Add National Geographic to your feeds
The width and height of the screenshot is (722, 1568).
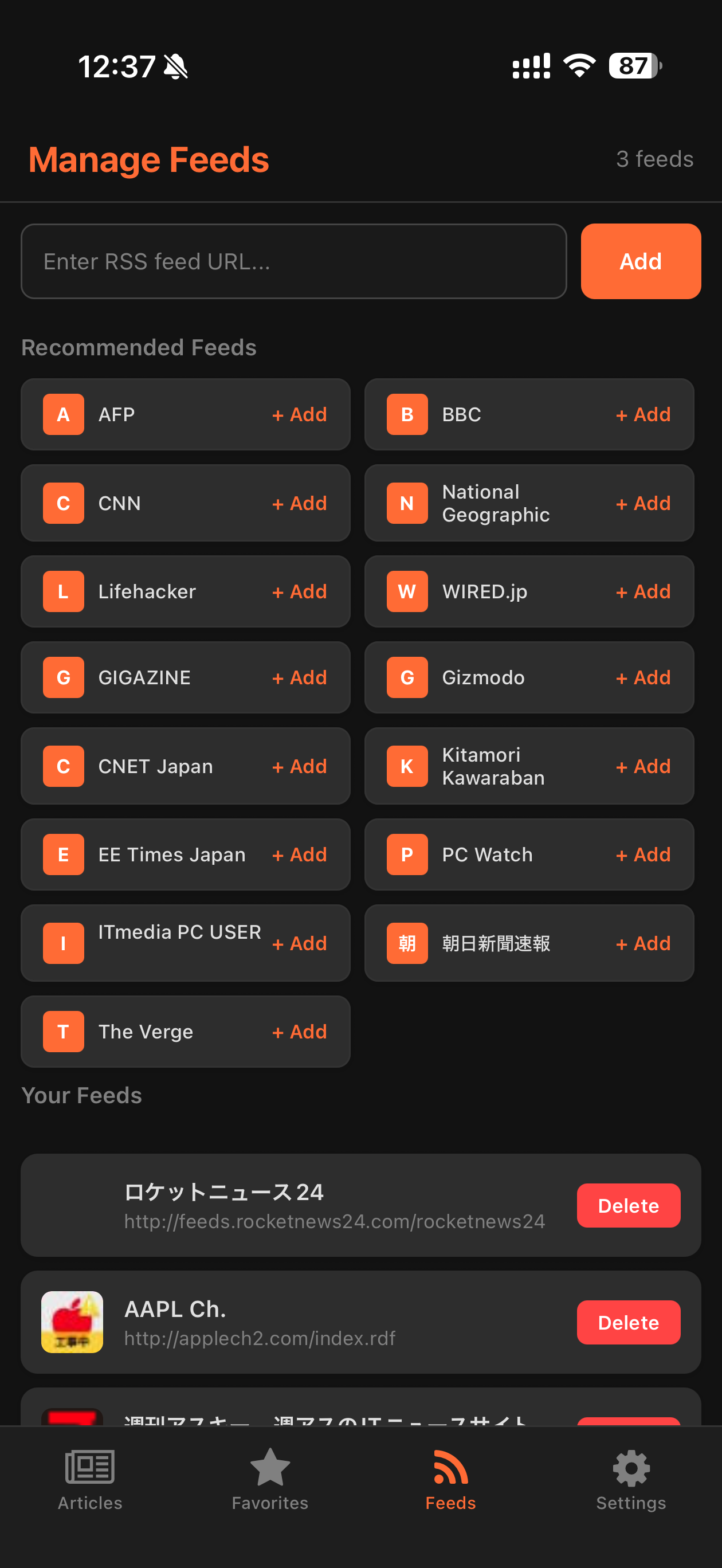643,503
